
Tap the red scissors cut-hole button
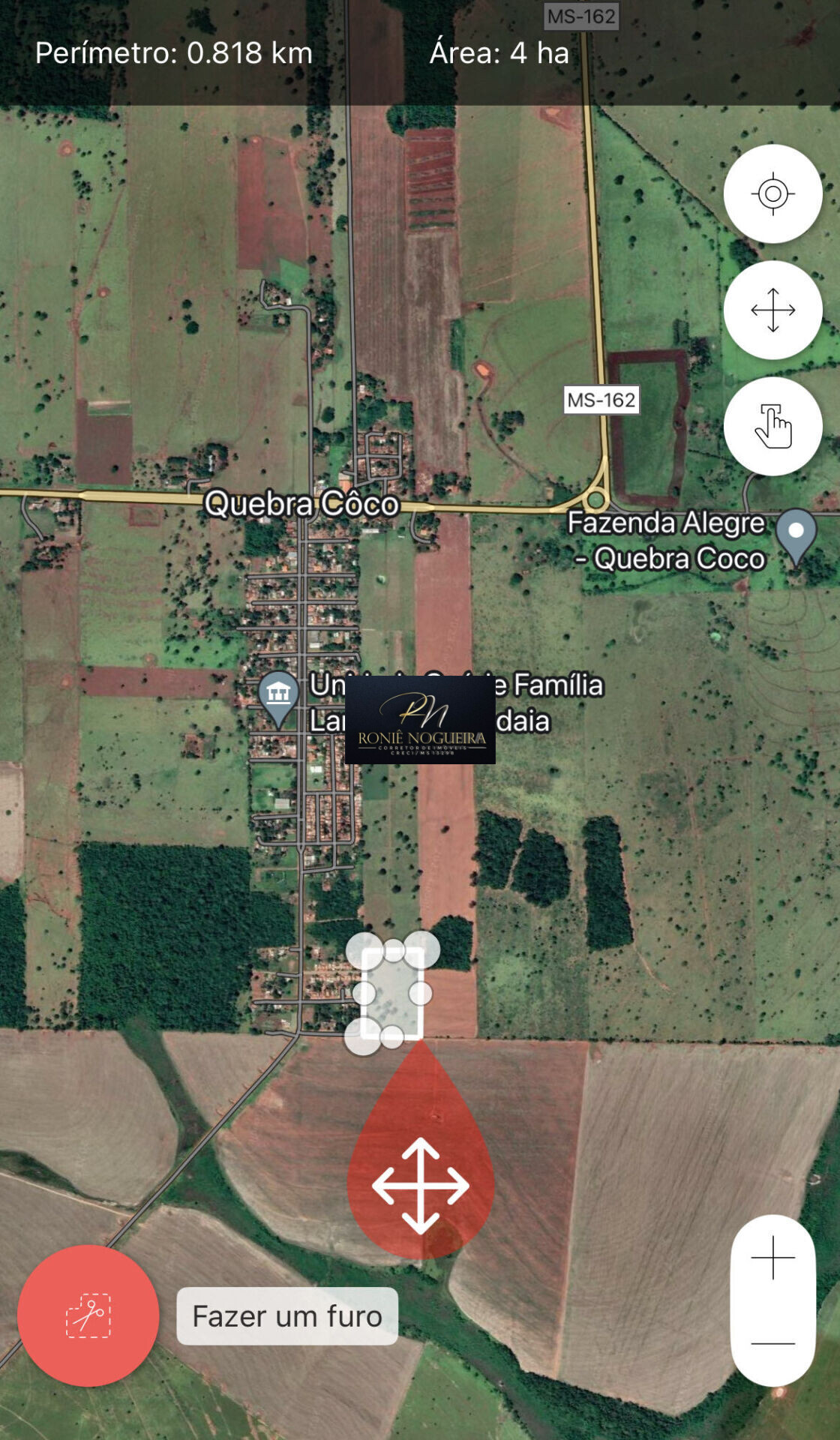(88, 1315)
